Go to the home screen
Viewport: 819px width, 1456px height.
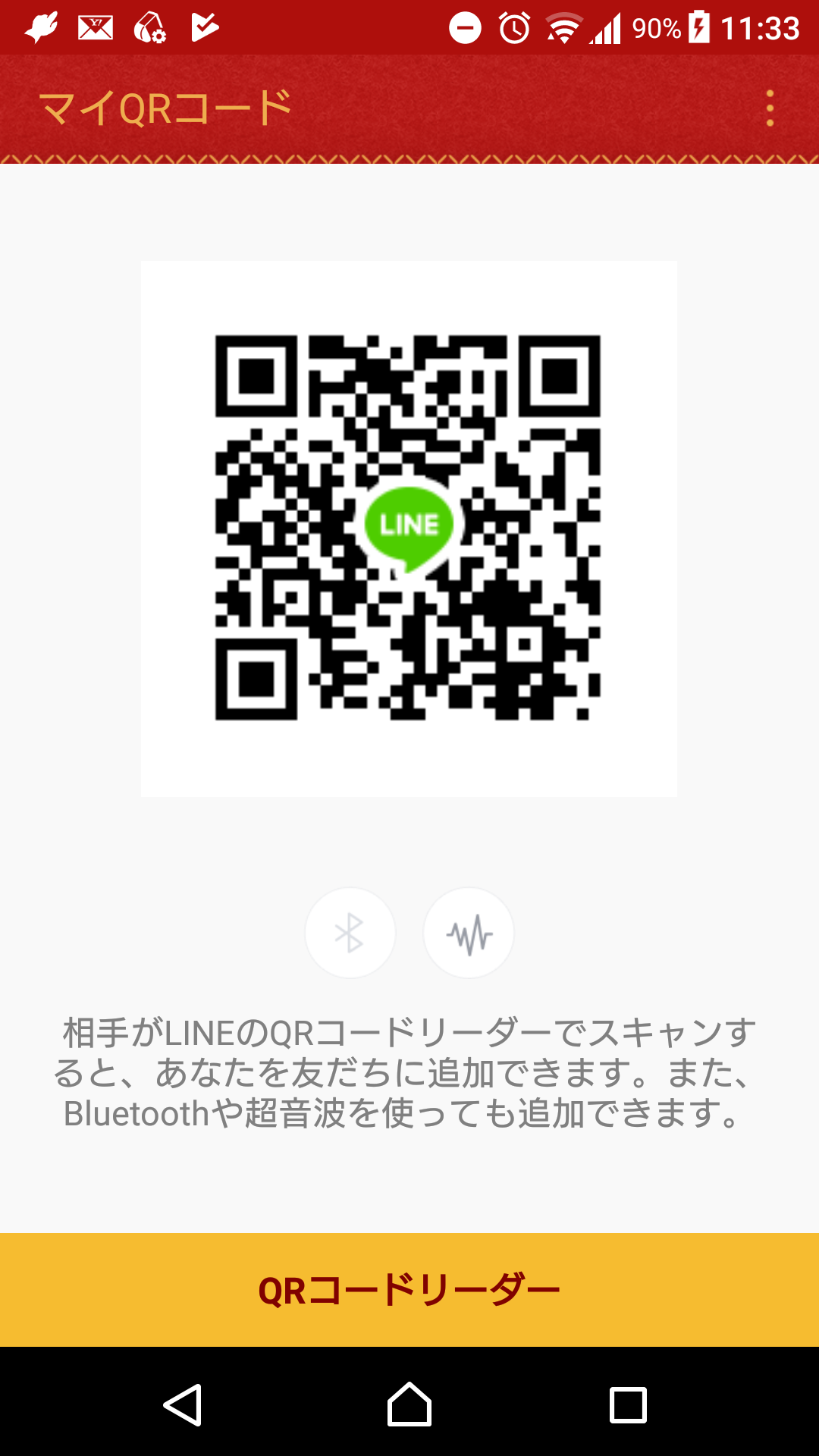(409, 1404)
